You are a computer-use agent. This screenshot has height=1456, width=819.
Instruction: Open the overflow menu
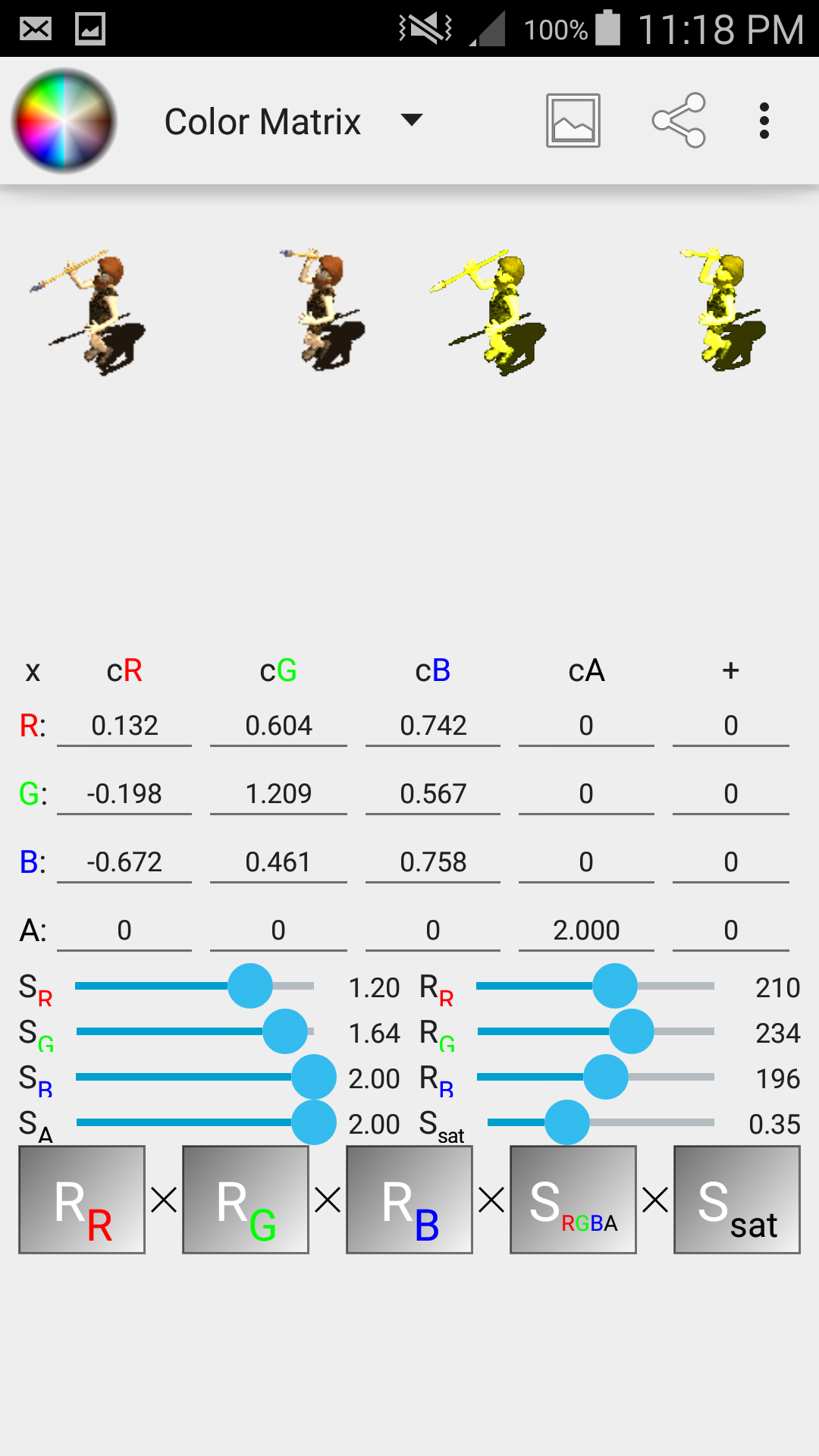pos(764,121)
